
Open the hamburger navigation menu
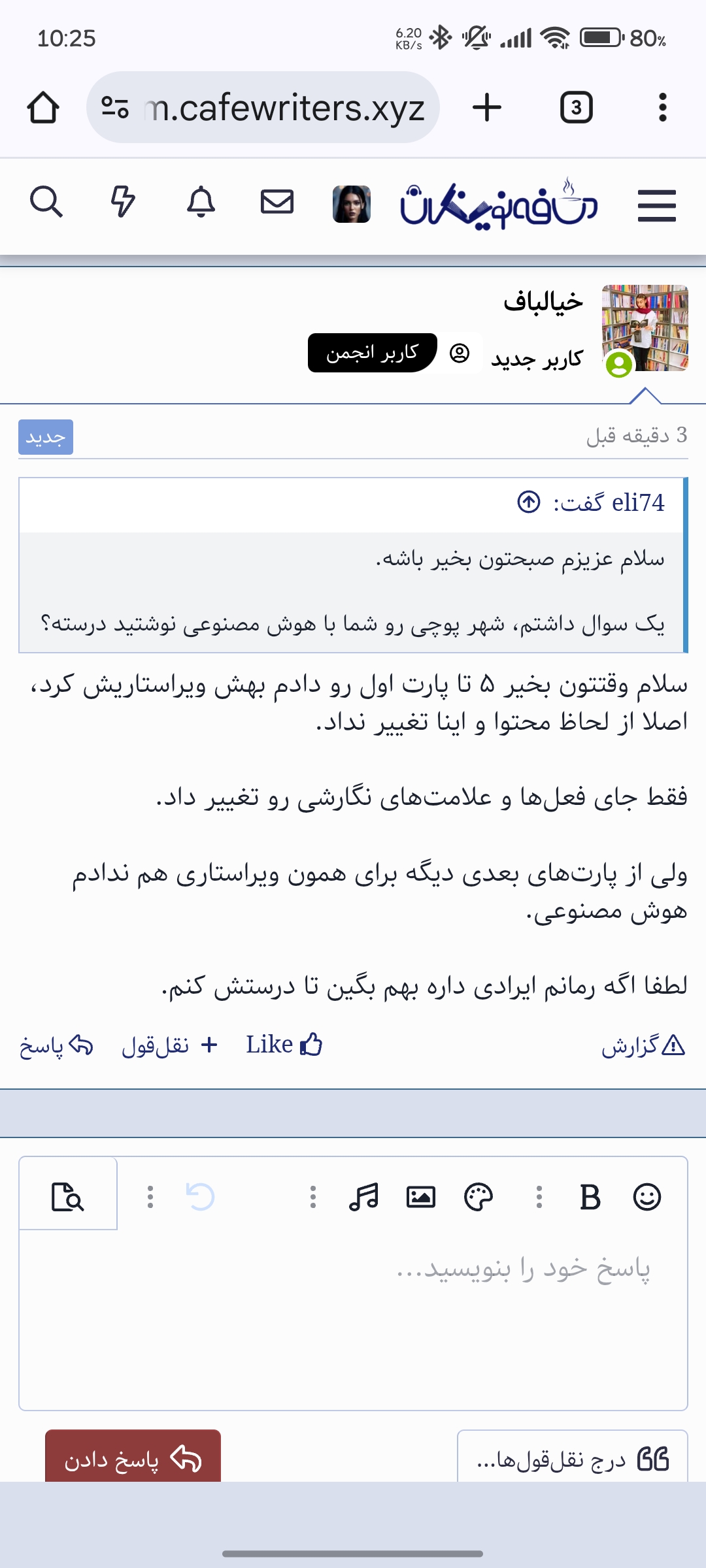[x=656, y=206]
